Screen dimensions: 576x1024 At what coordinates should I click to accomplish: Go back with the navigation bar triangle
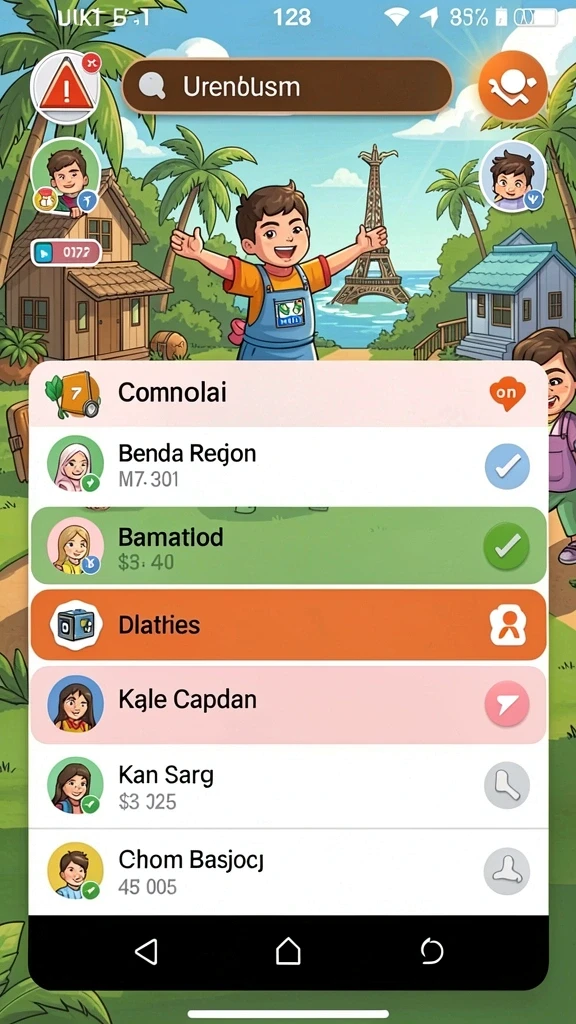[146, 952]
